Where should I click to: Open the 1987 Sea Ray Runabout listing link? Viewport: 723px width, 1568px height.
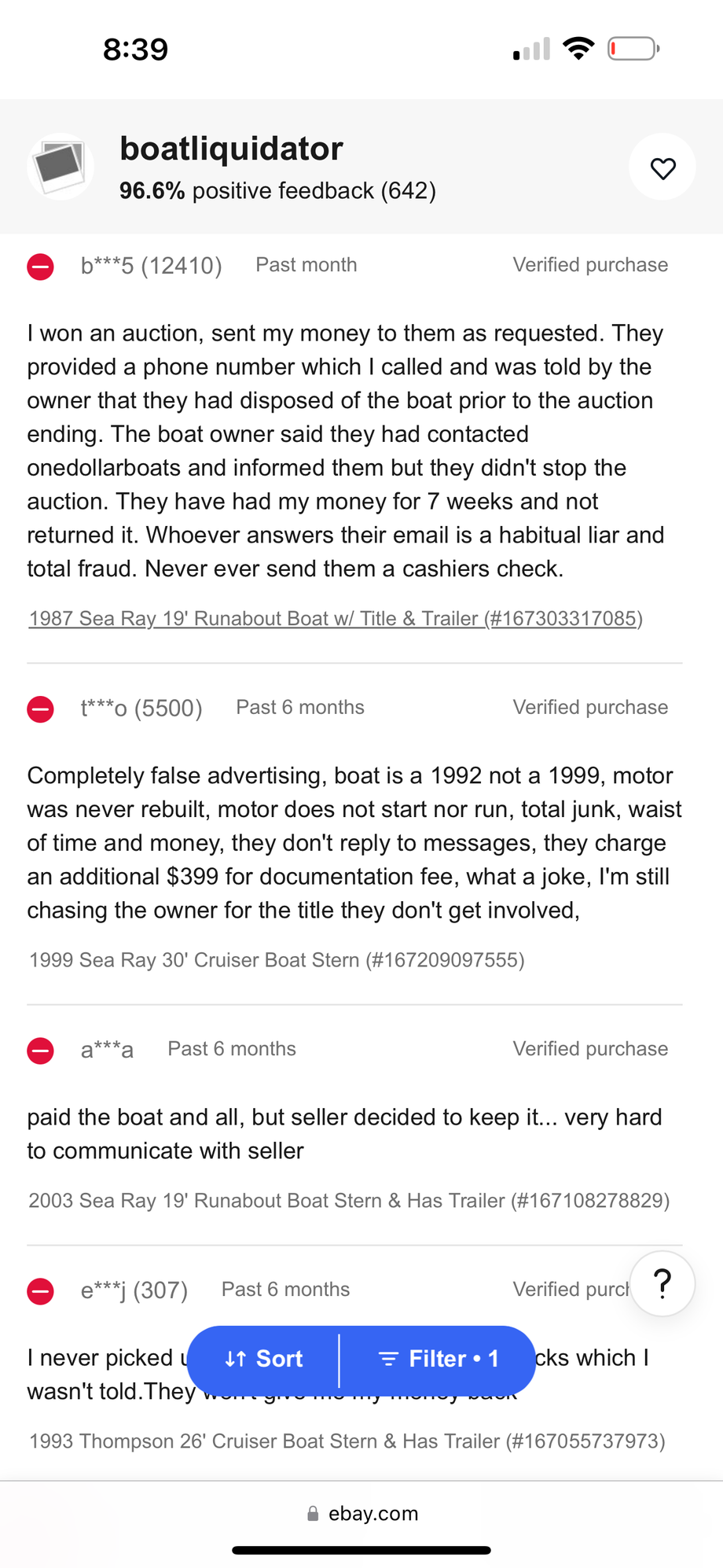click(336, 618)
